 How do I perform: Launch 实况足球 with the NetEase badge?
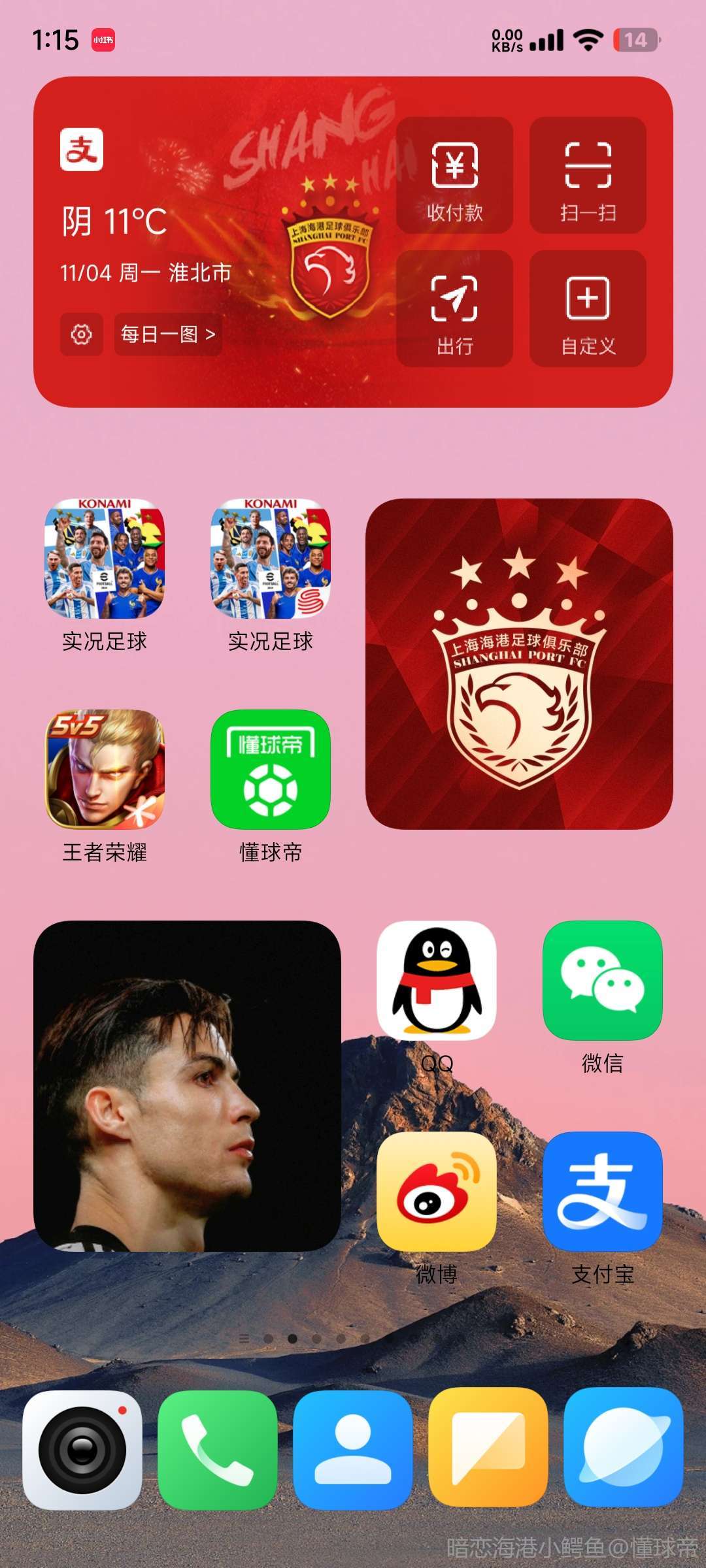[x=271, y=559]
